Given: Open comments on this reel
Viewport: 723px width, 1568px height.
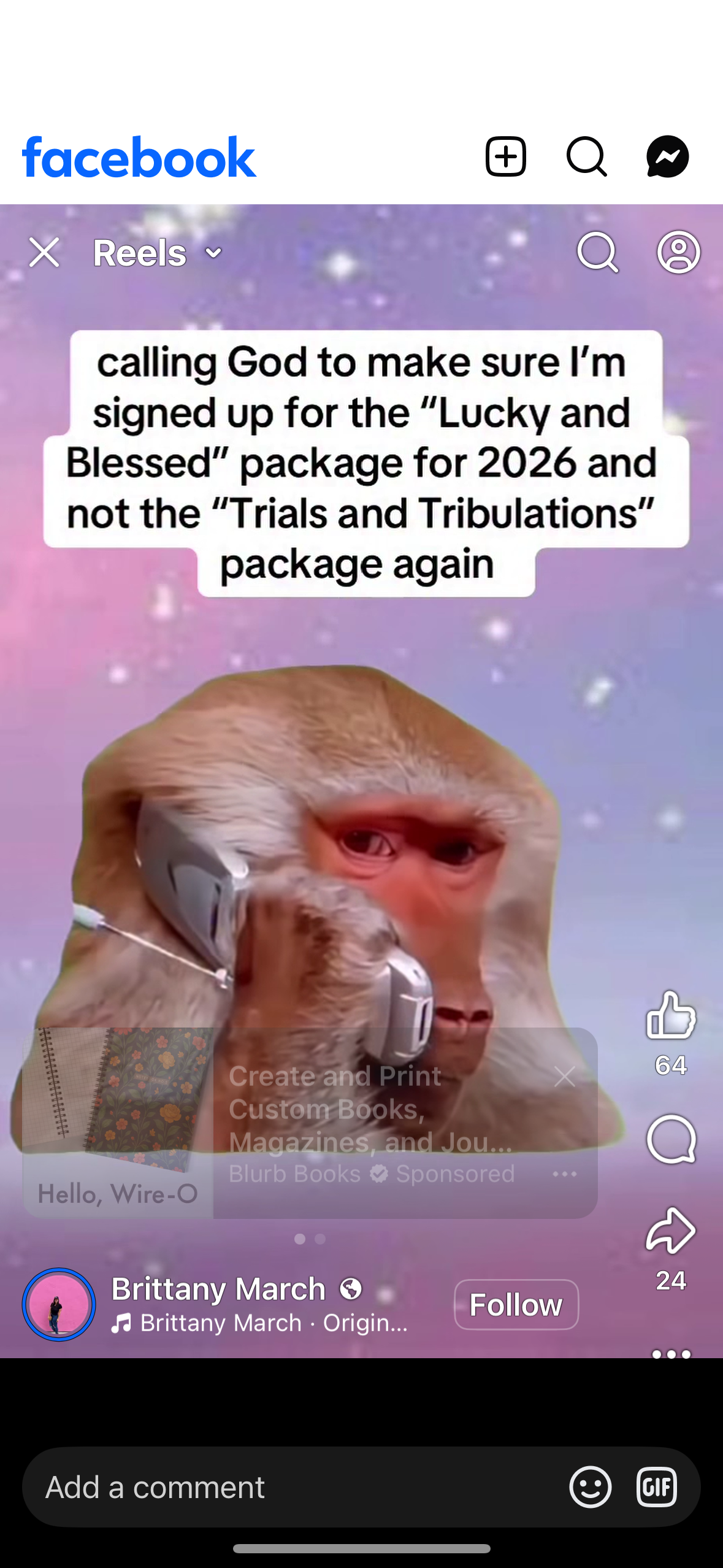Looking at the screenshot, I should click(671, 1140).
